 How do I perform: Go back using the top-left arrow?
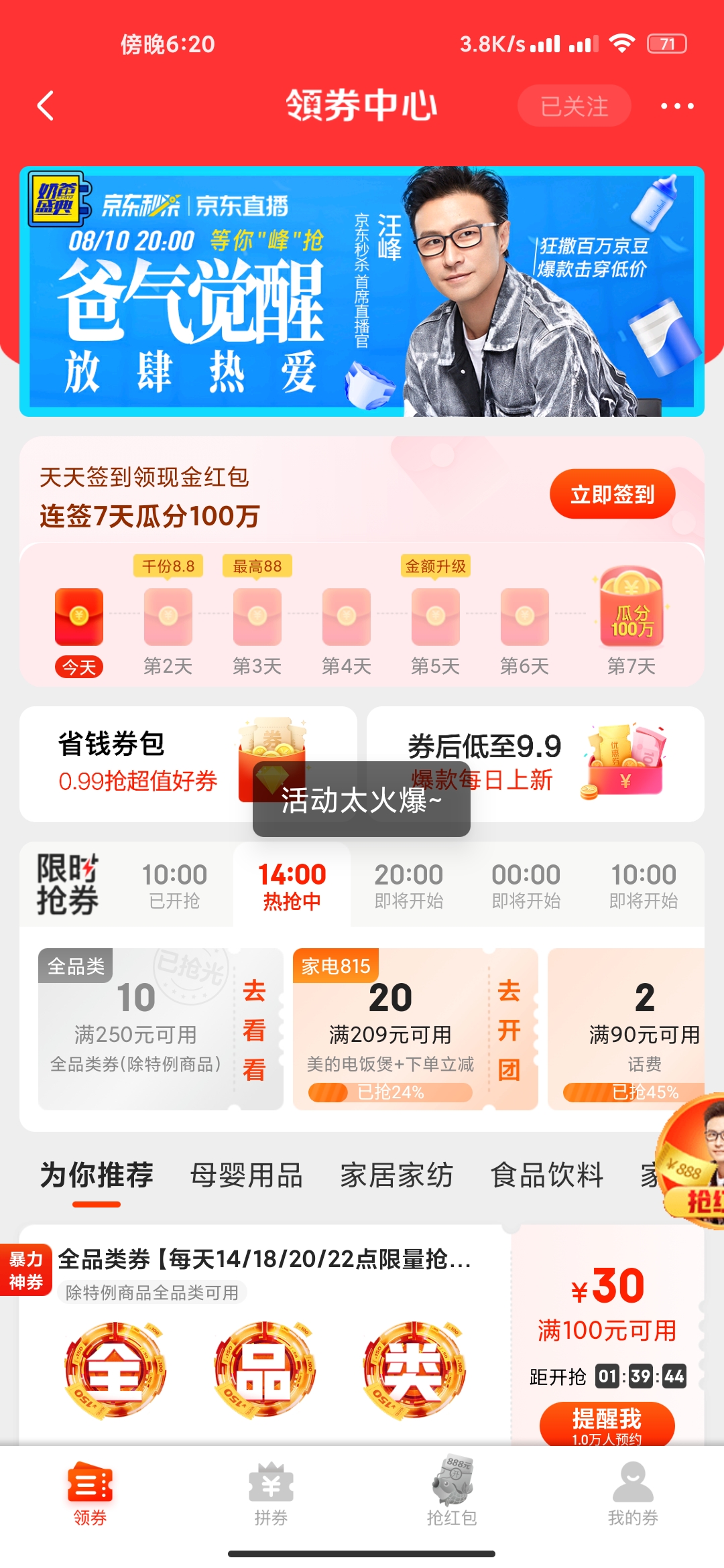click(x=46, y=106)
